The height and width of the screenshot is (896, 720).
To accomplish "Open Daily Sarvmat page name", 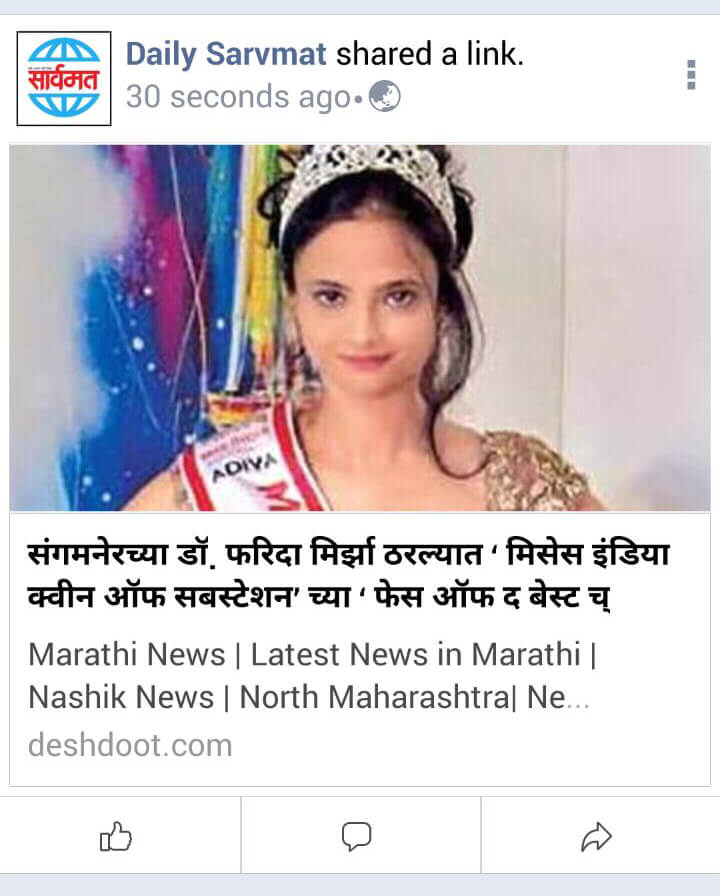I will [226, 55].
